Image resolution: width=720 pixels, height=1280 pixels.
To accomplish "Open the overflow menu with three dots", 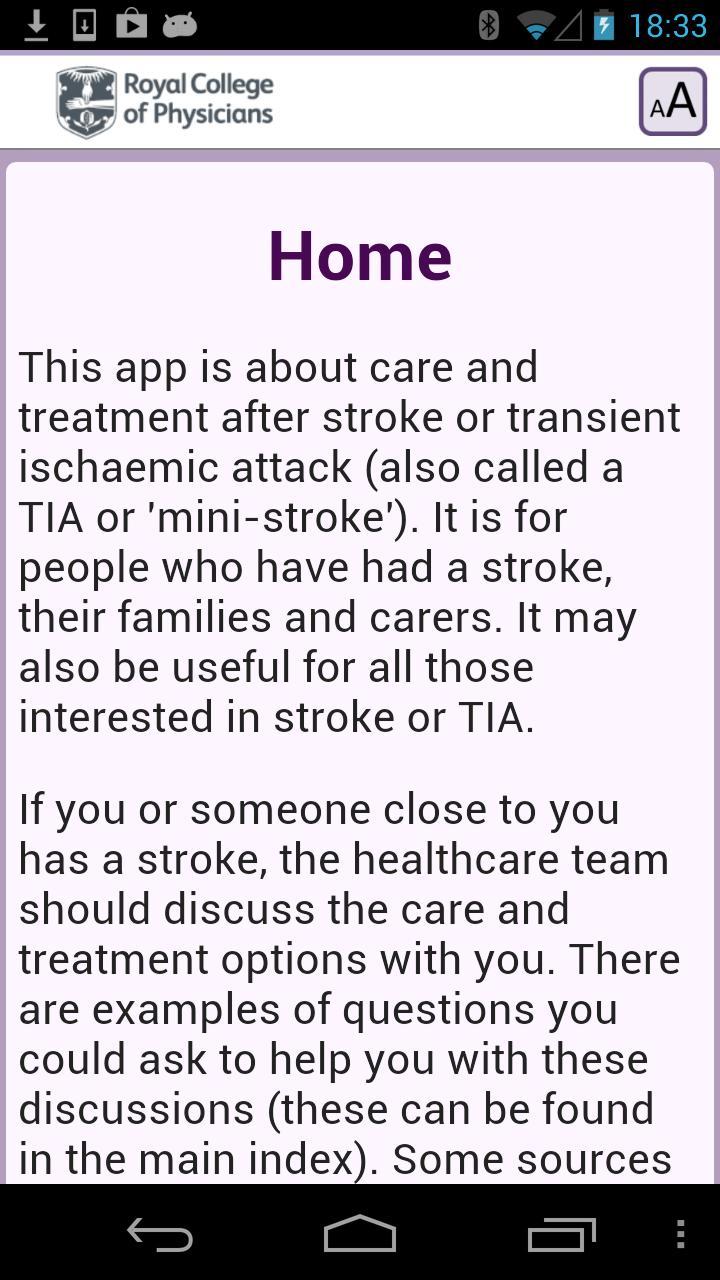I will pyautogui.click(x=682, y=1236).
